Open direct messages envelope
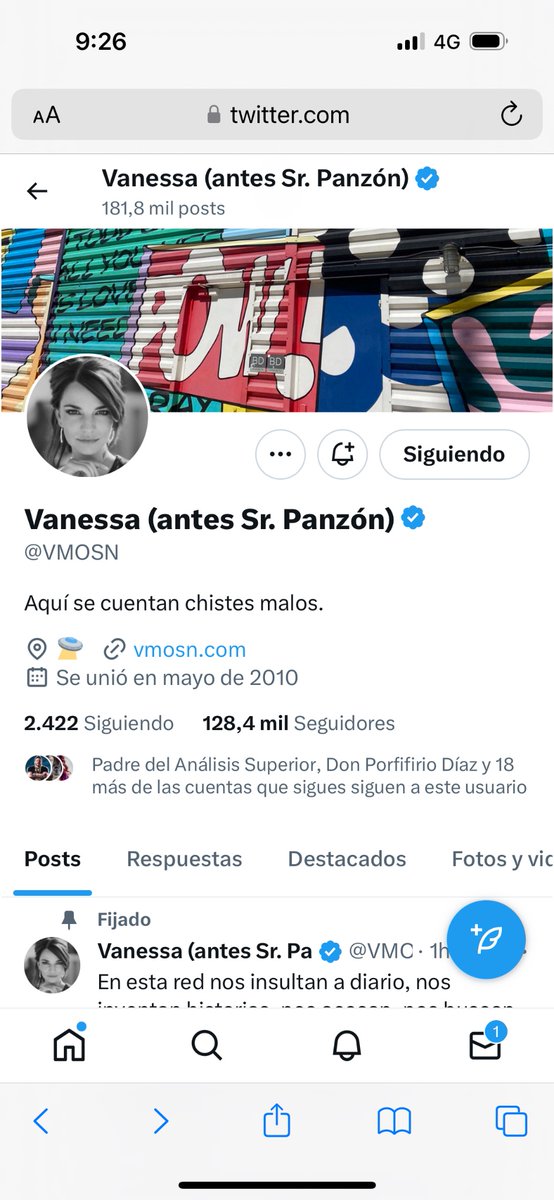The height and width of the screenshot is (1200, 554). pyautogui.click(x=485, y=1044)
